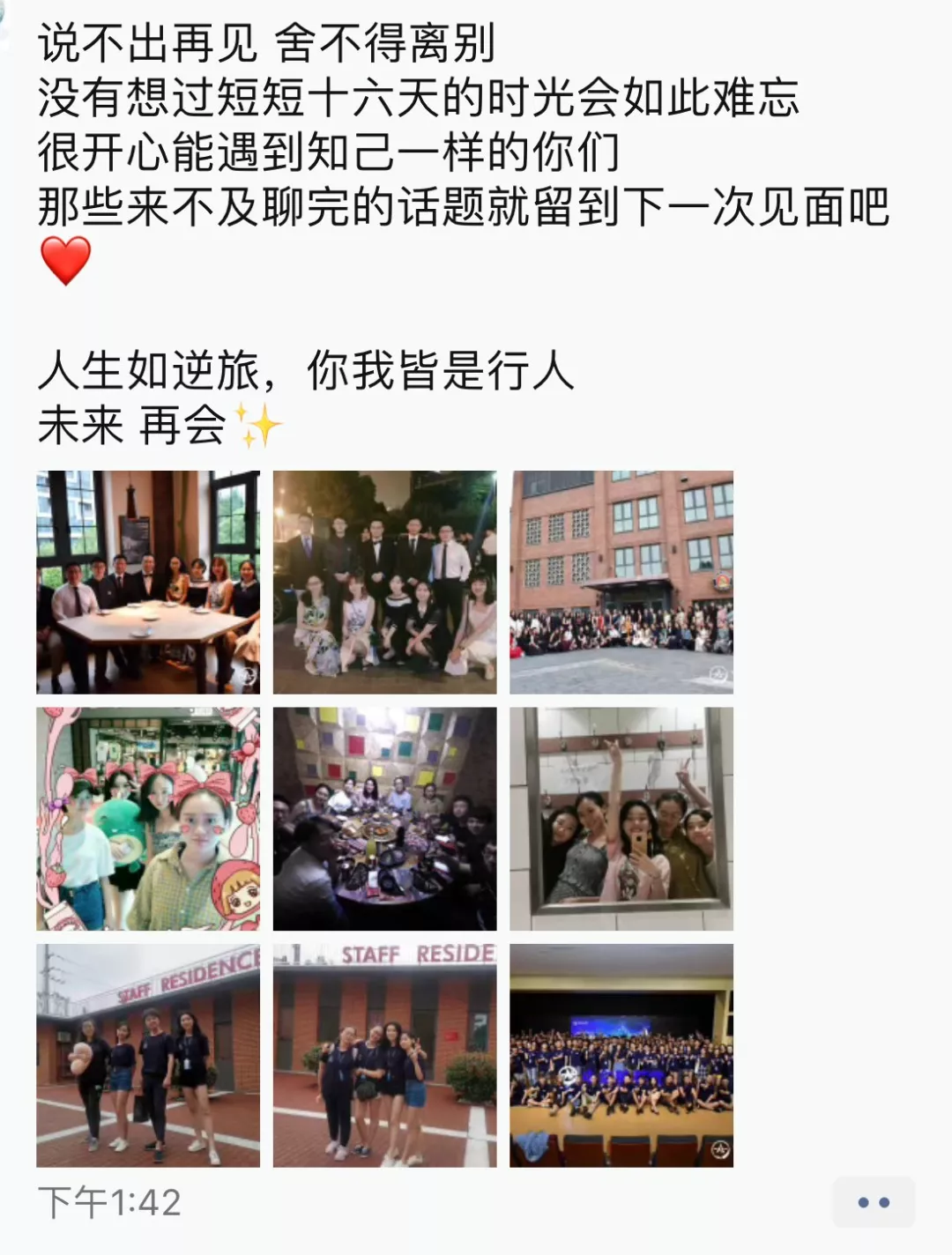
Task: View the mirror selfie photo
Action: click(621, 819)
